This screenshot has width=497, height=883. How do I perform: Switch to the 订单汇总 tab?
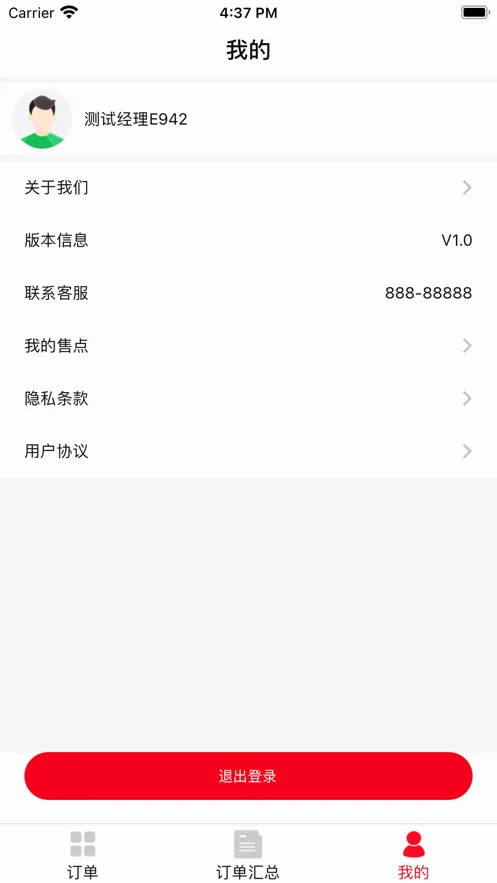point(248,854)
